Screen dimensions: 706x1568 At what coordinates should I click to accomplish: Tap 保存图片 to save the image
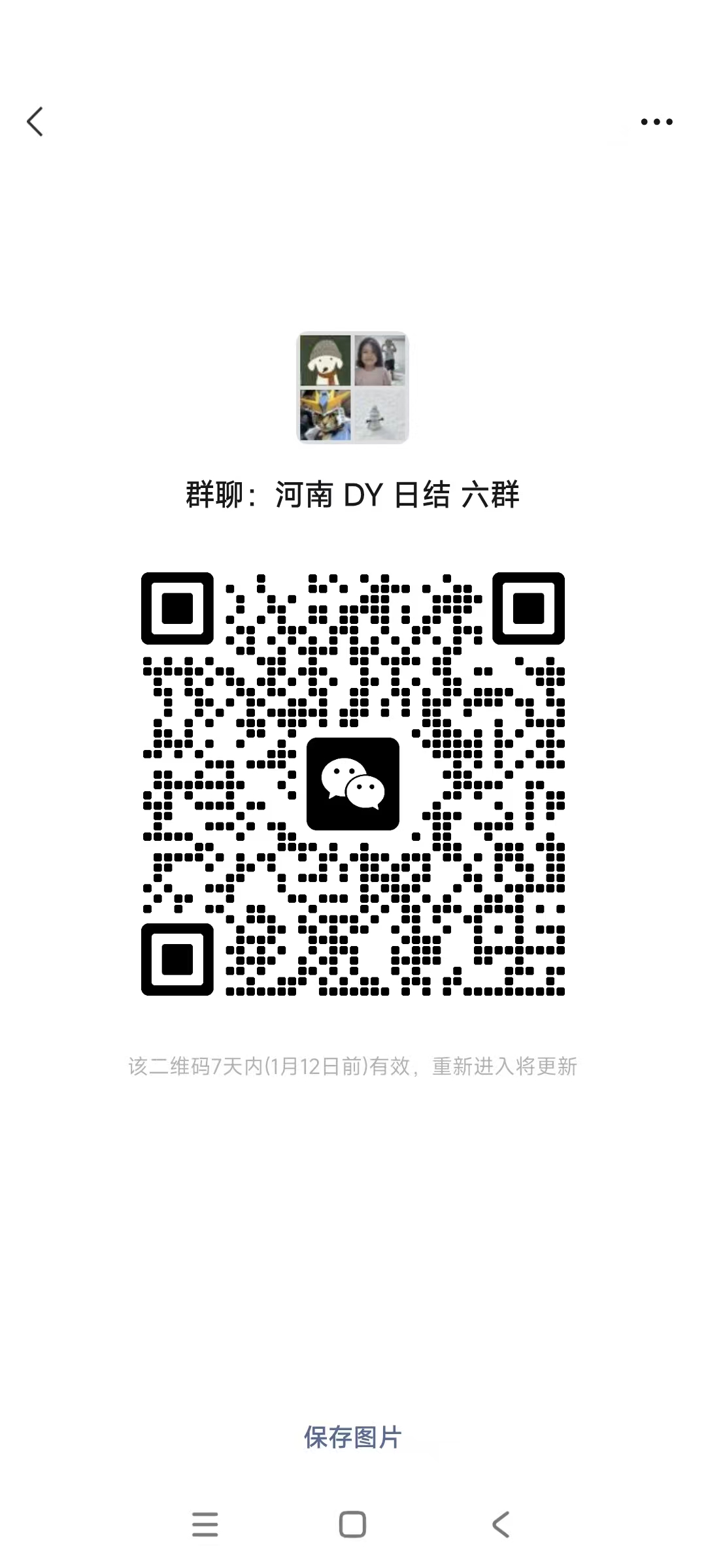click(x=352, y=1437)
